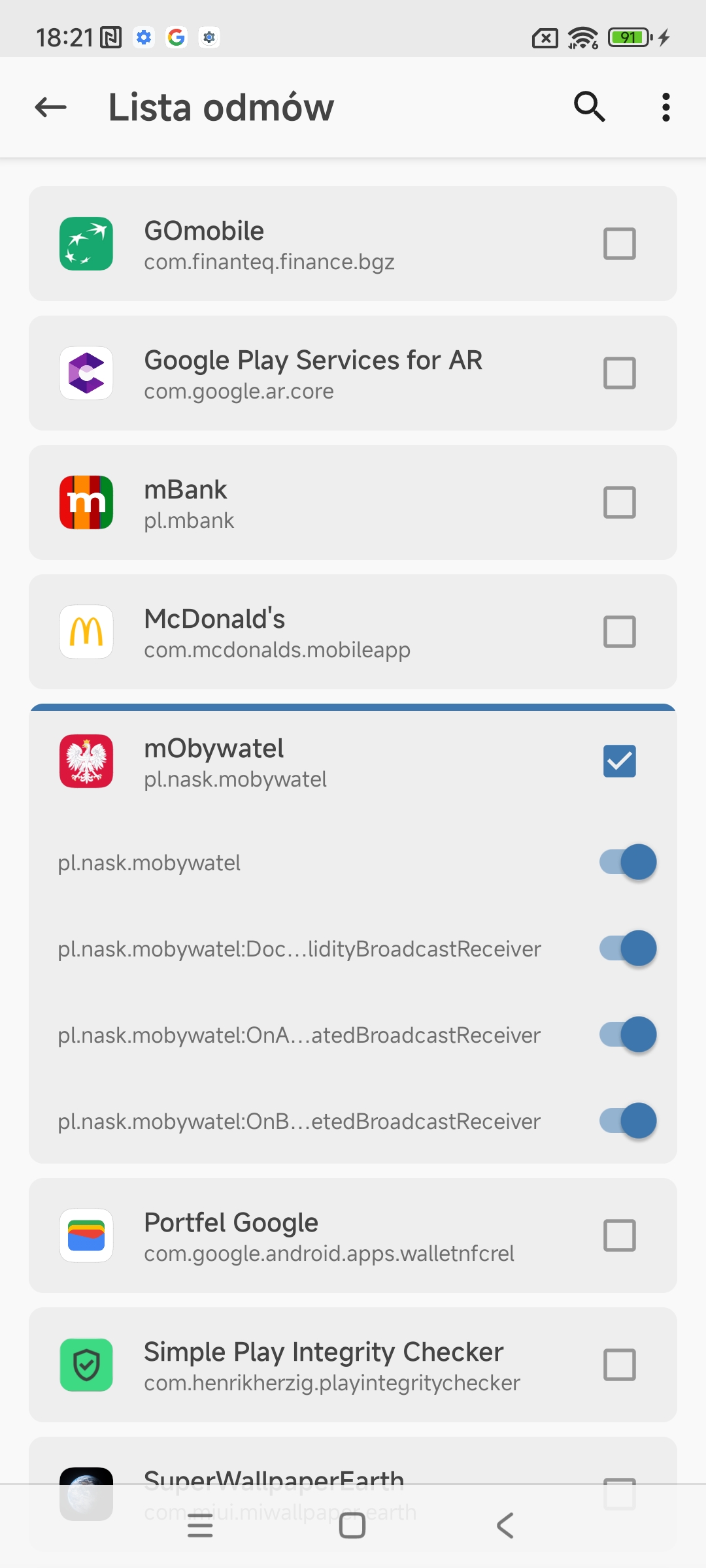This screenshot has height=1568, width=706.
Task: Open the three-dot overflow menu
Action: pyautogui.click(x=665, y=107)
